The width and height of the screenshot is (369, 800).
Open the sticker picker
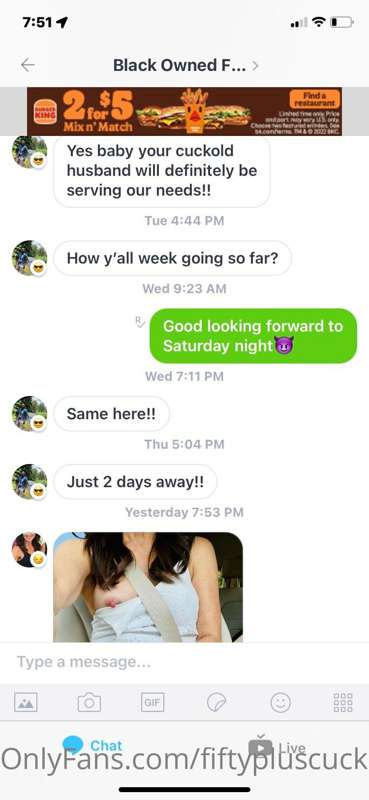click(x=216, y=702)
